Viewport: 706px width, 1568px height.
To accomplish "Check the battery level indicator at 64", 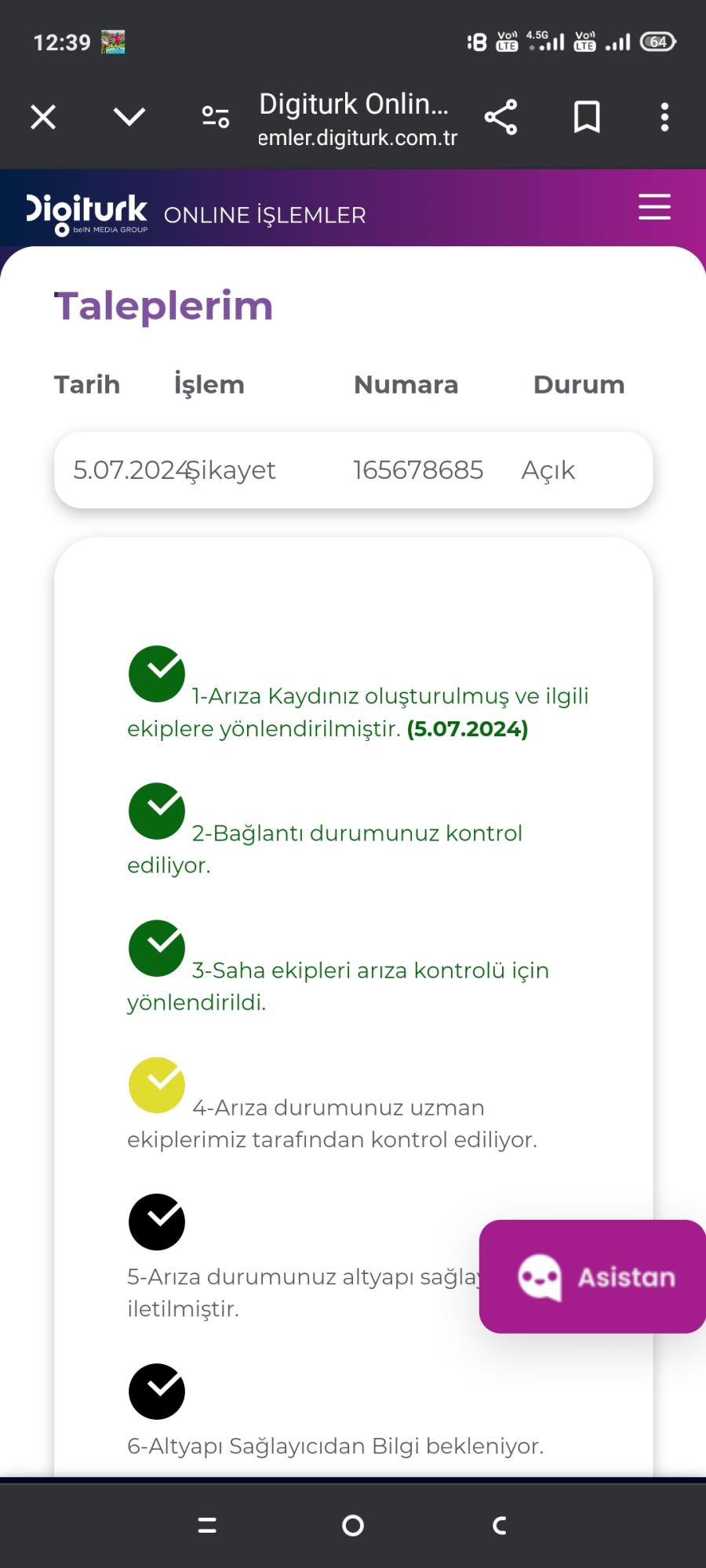I will [658, 41].
